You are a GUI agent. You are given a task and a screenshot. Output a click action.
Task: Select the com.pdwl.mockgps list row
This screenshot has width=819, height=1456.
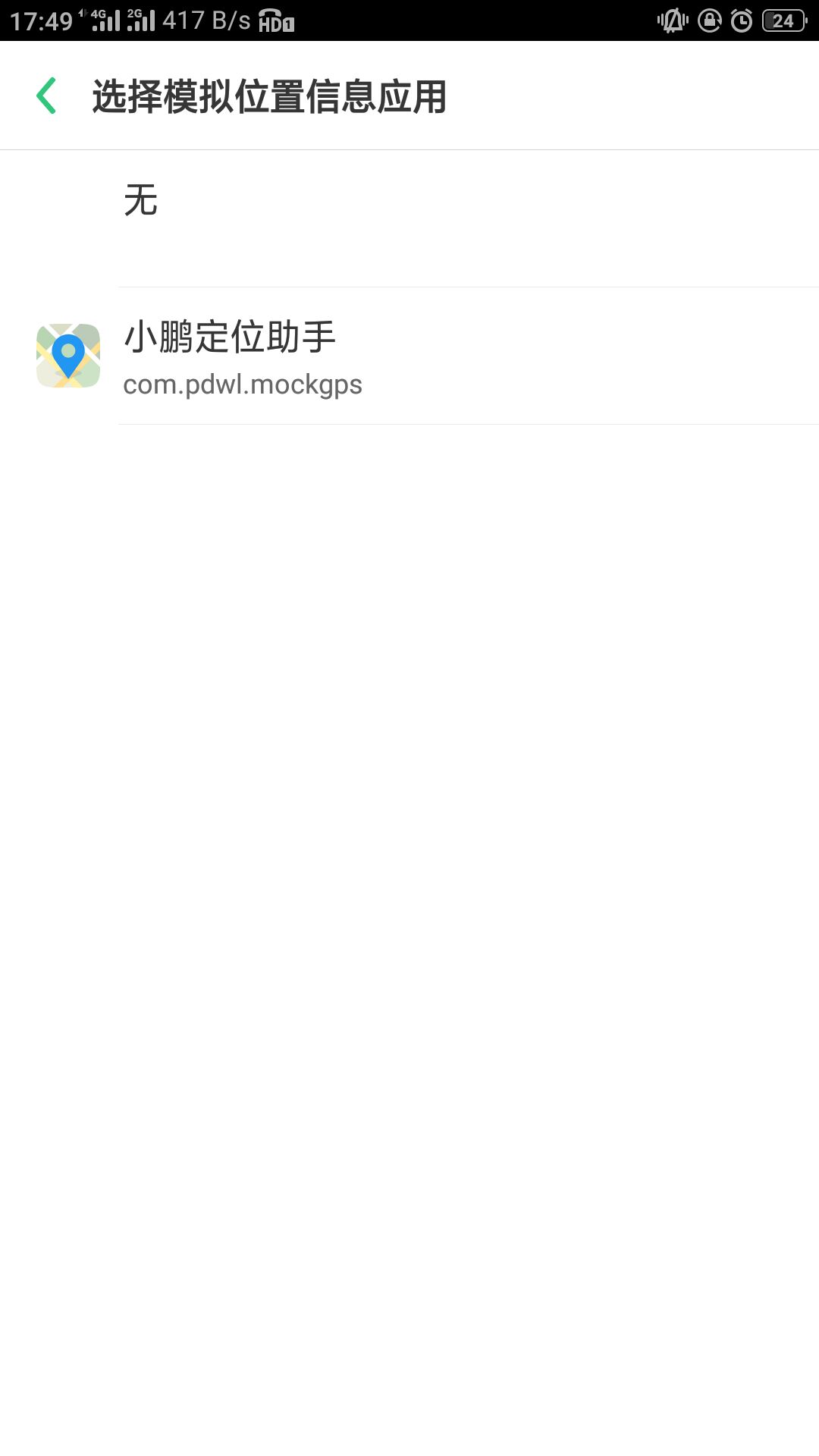point(409,356)
